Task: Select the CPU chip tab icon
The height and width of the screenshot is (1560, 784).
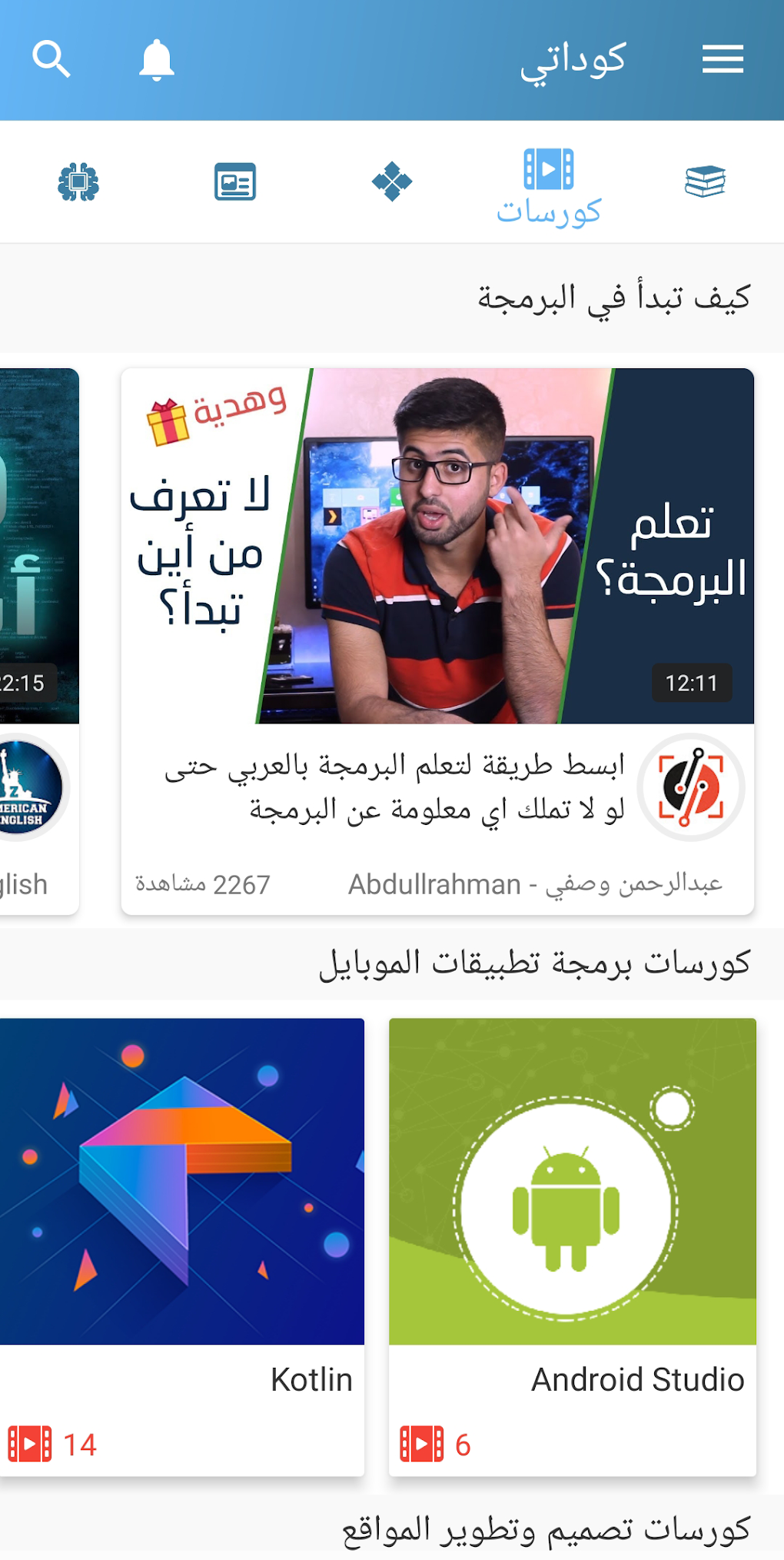Action: click(80, 181)
